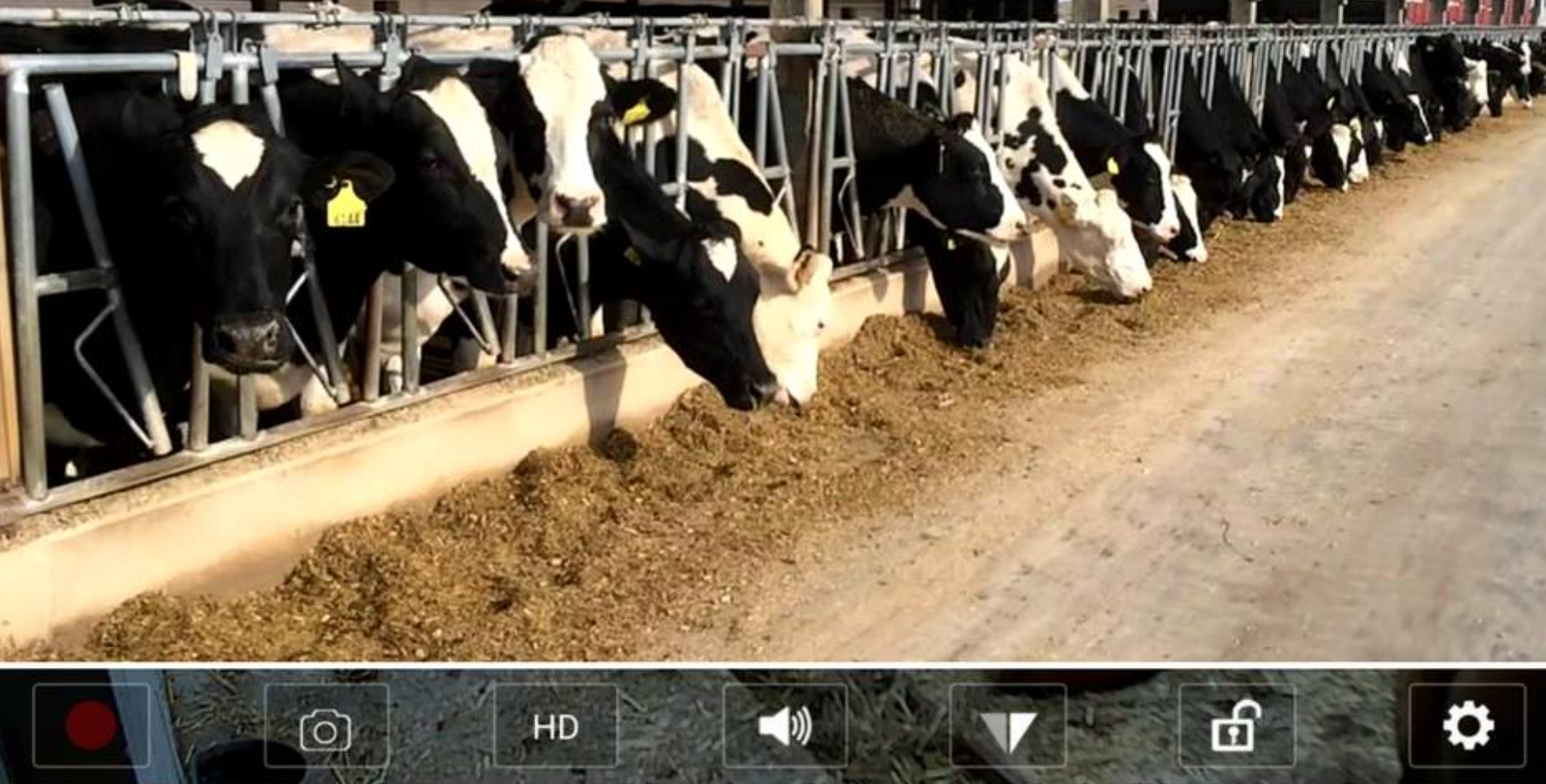1546x784 pixels.
Task: Change the HD video quality
Action: pos(555,726)
